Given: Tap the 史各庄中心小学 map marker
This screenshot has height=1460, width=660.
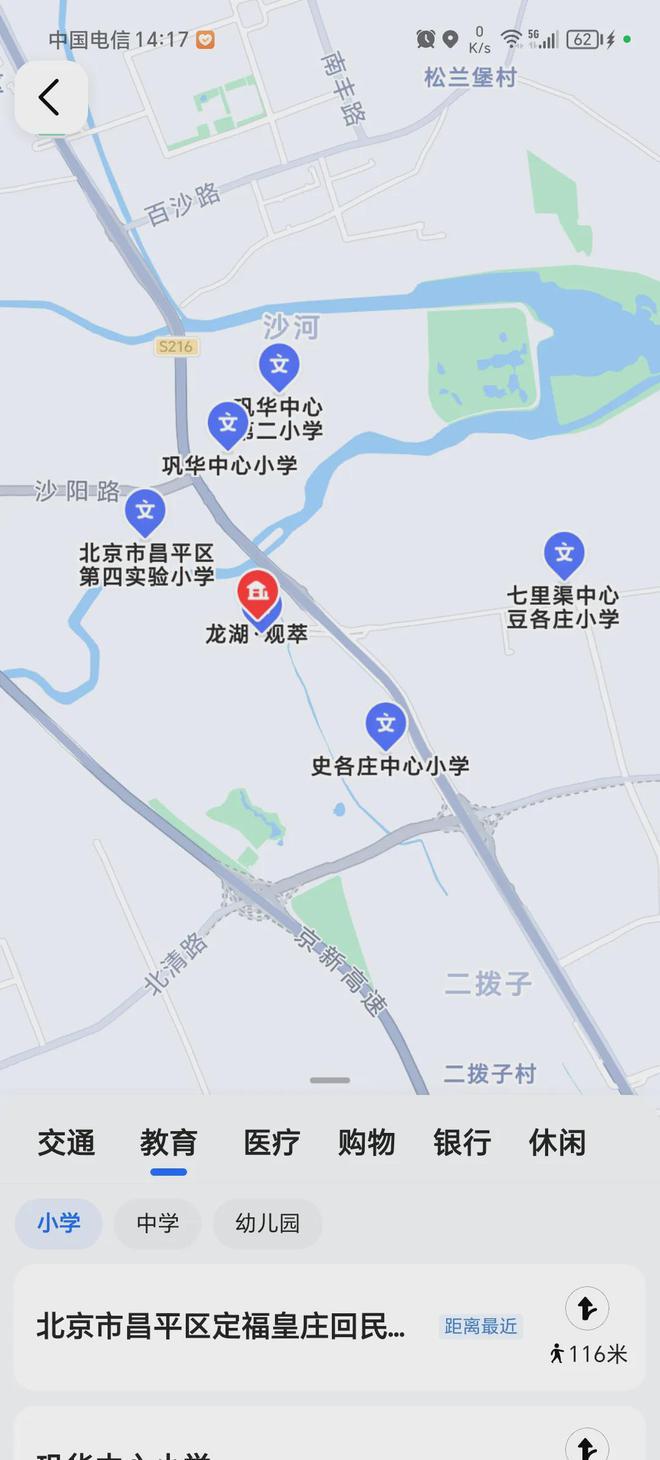Looking at the screenshot, I should [385, 725].
